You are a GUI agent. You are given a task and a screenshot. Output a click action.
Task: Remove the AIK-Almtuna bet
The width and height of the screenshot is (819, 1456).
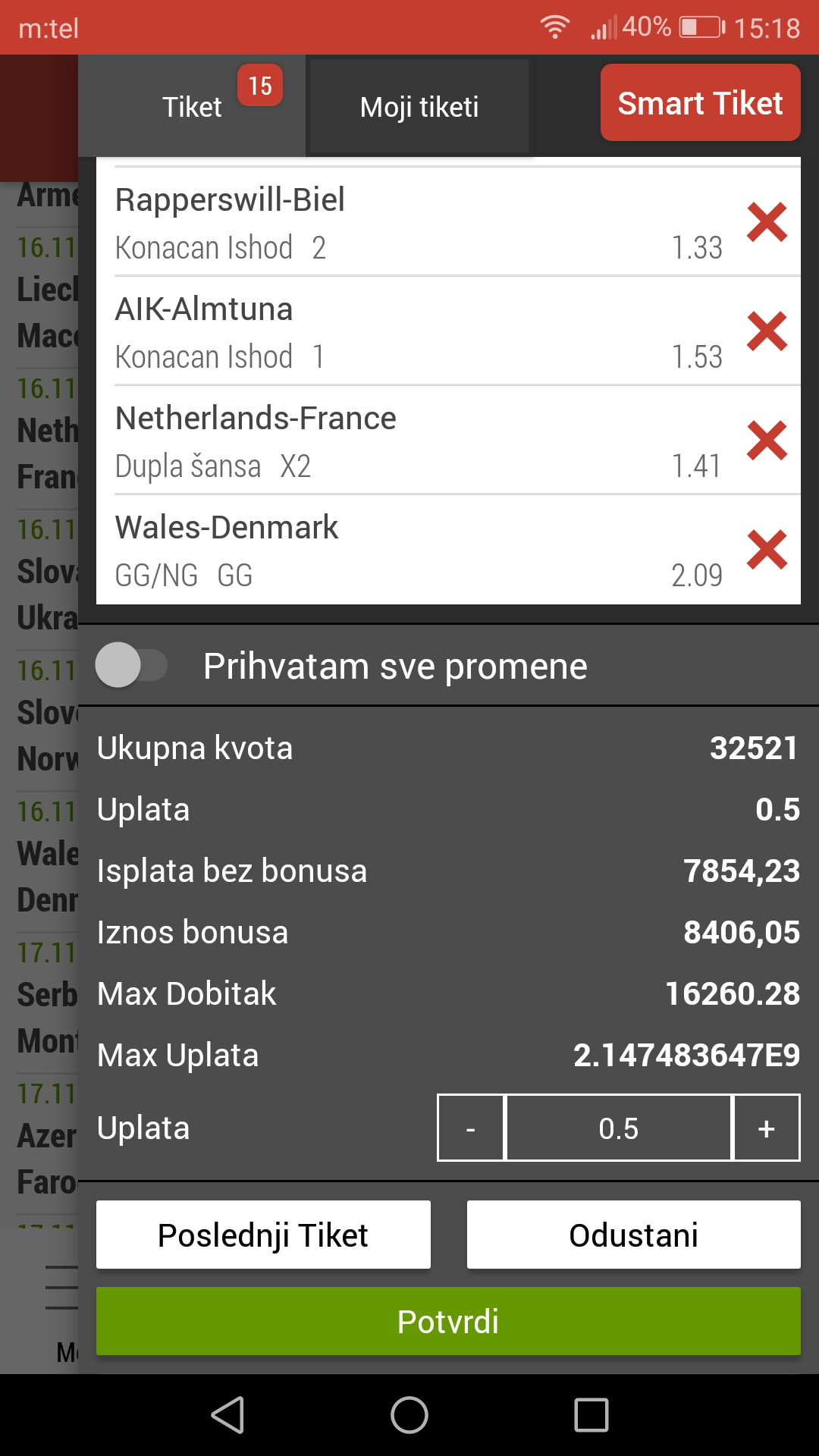pyautogui.click(x=767, y=331)
